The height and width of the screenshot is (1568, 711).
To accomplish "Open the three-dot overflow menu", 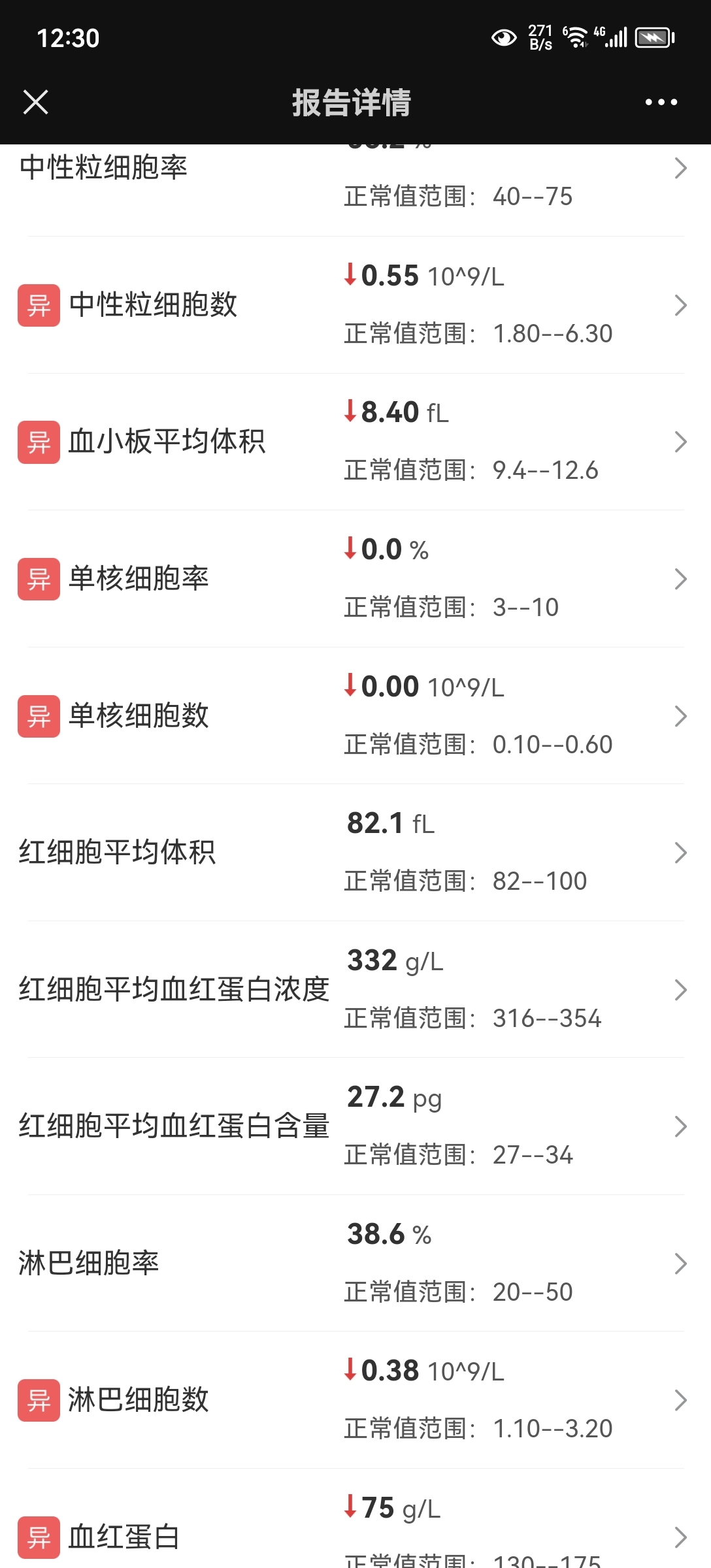I will coord(661,102).
